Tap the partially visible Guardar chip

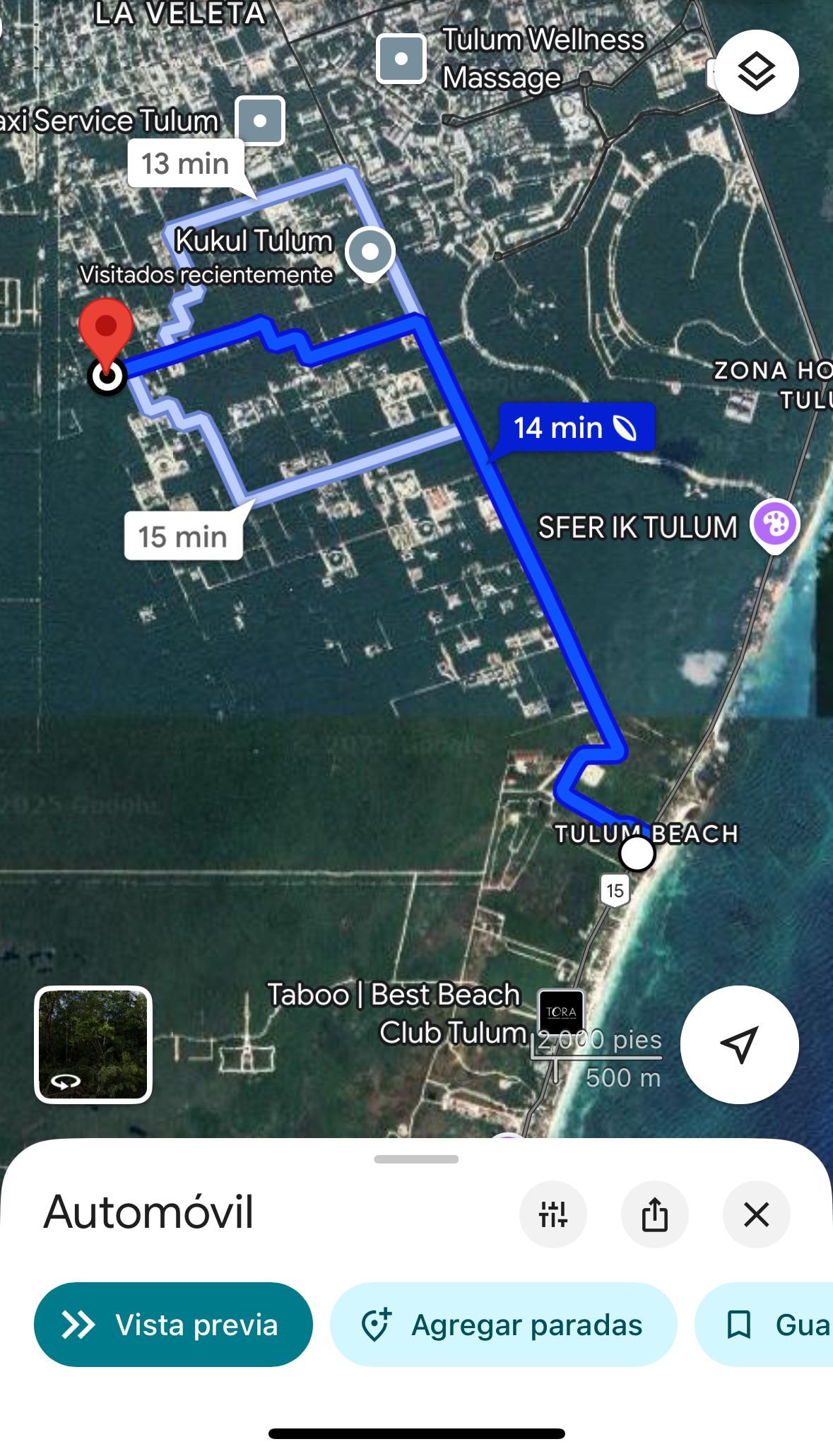764,1325
